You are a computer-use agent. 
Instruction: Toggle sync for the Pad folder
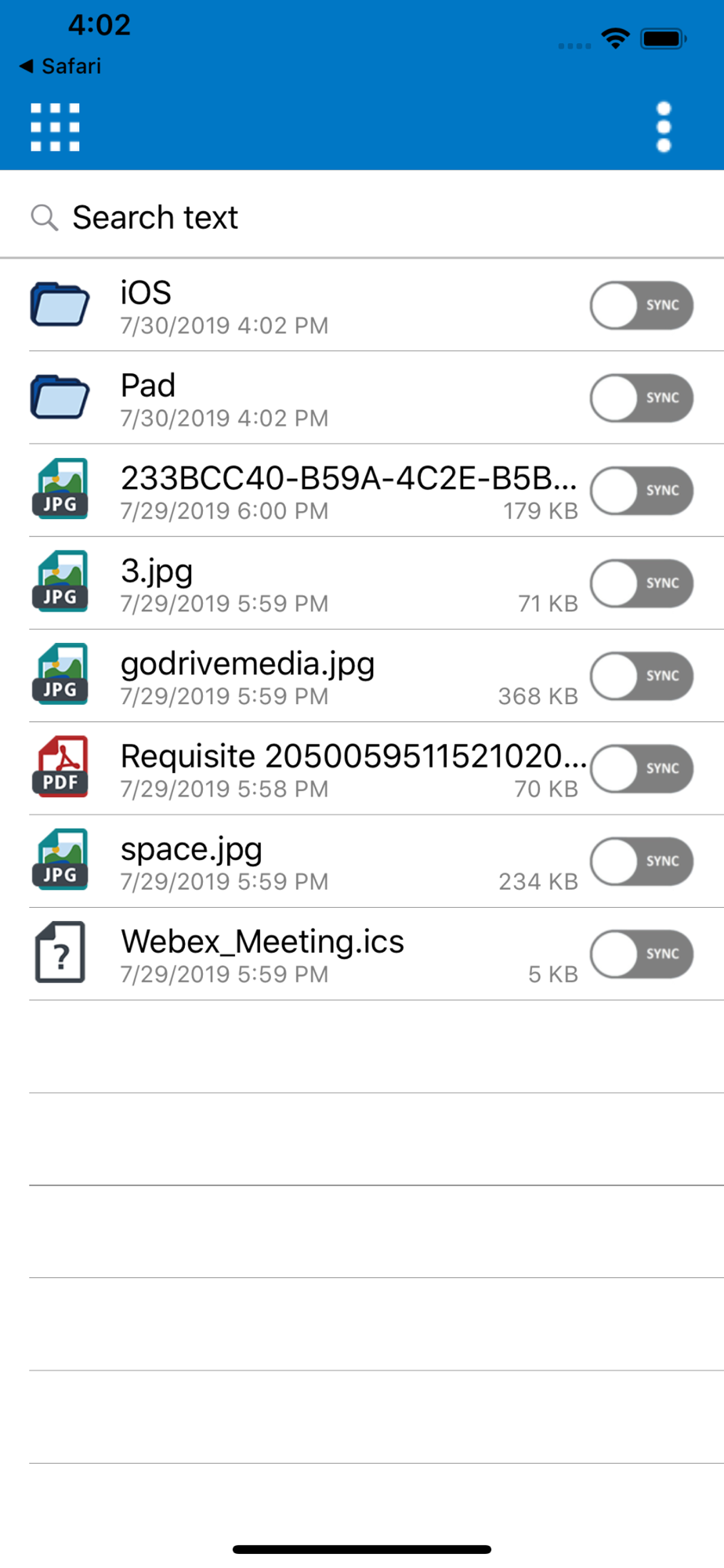[x=642, y=398]
